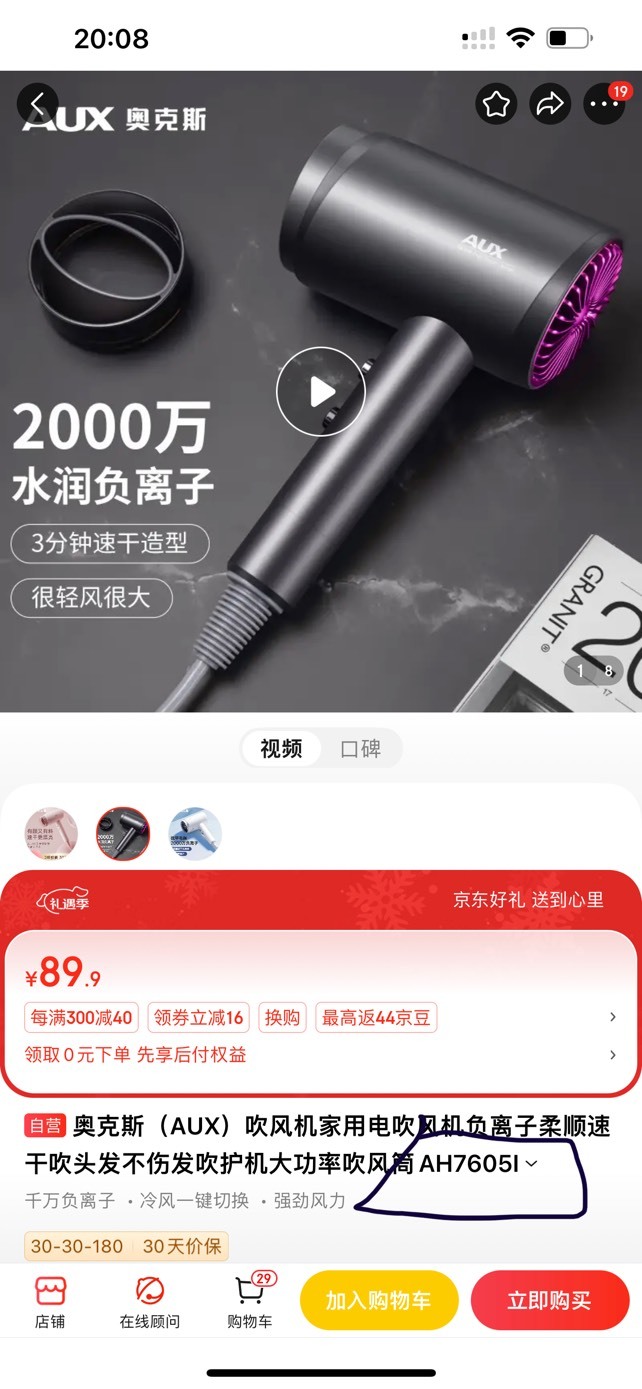Choose the pink hair dryer variant
642x1389 pixels.
click(x=51, y=834)
